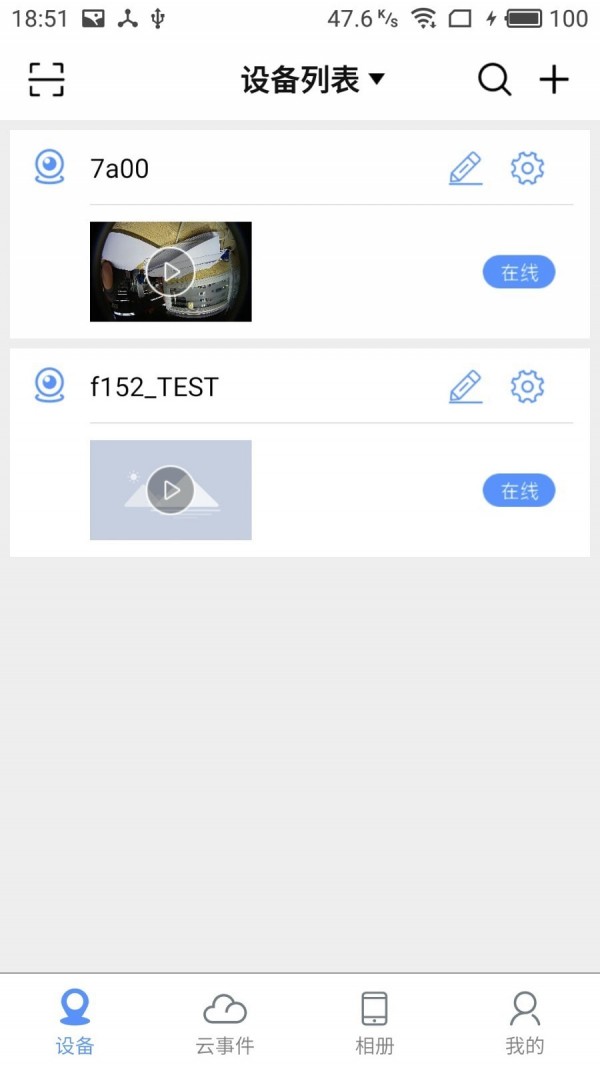Switch to the 相册 tab
Image resolution: width=600 pixels, height=1067 pixels.
(375, 1022)
